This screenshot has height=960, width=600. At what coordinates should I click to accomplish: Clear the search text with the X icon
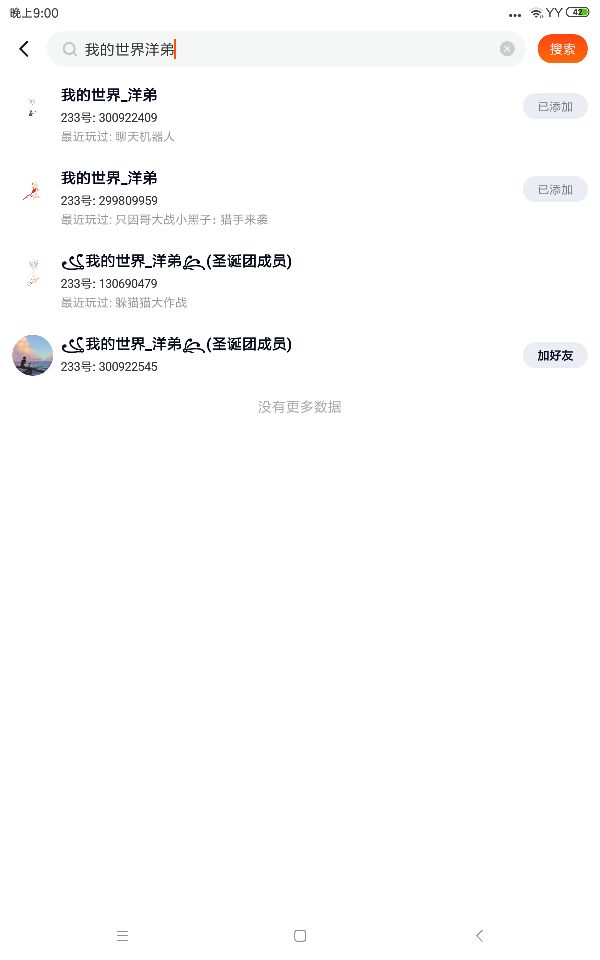pyautogui.click(x=507, y=49)
